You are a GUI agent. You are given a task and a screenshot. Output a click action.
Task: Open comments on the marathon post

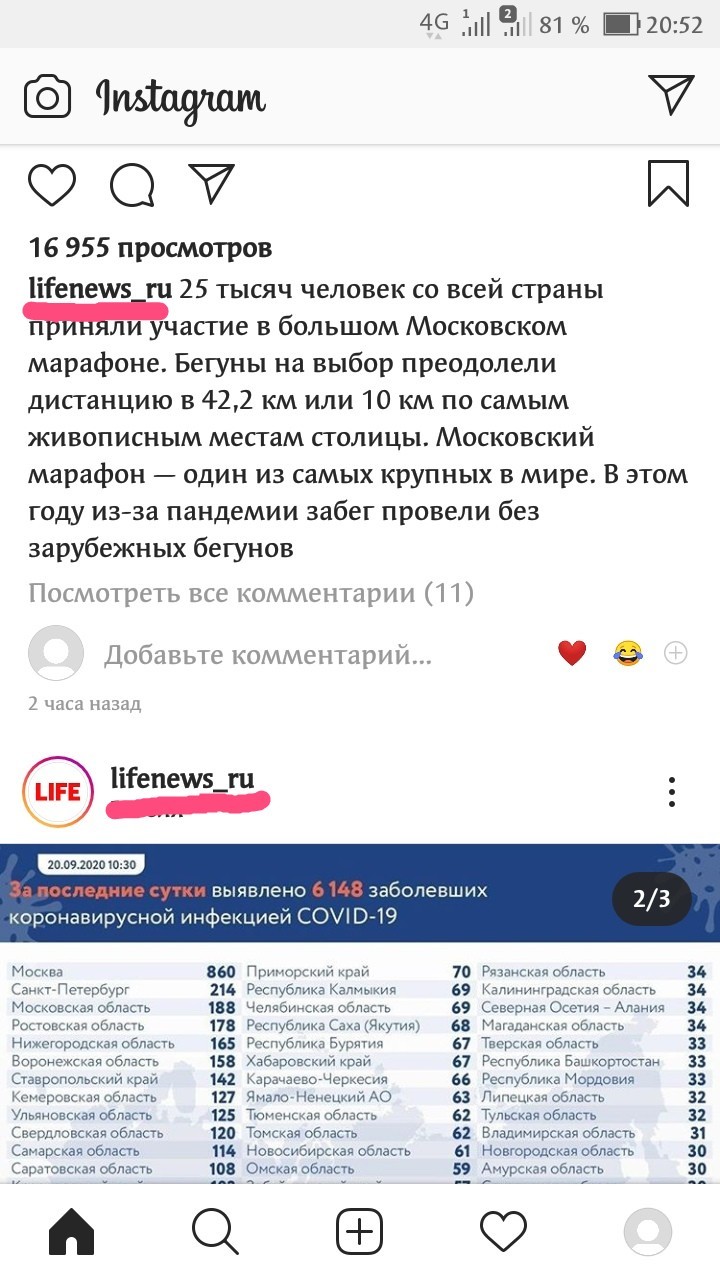click(131, 186)
